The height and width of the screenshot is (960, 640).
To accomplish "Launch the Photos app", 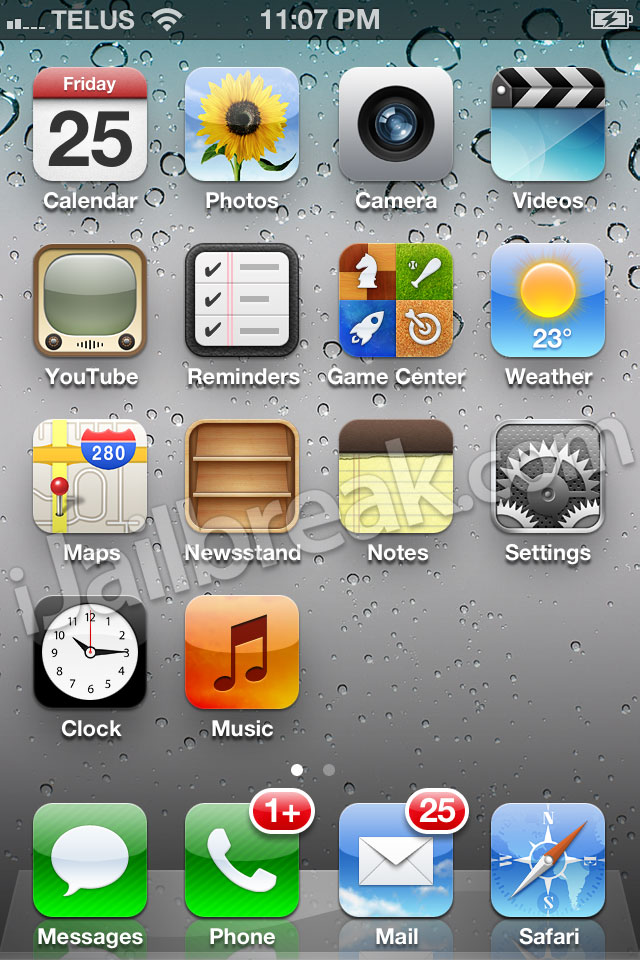I will pyautogui.click(x=242, y=125).
